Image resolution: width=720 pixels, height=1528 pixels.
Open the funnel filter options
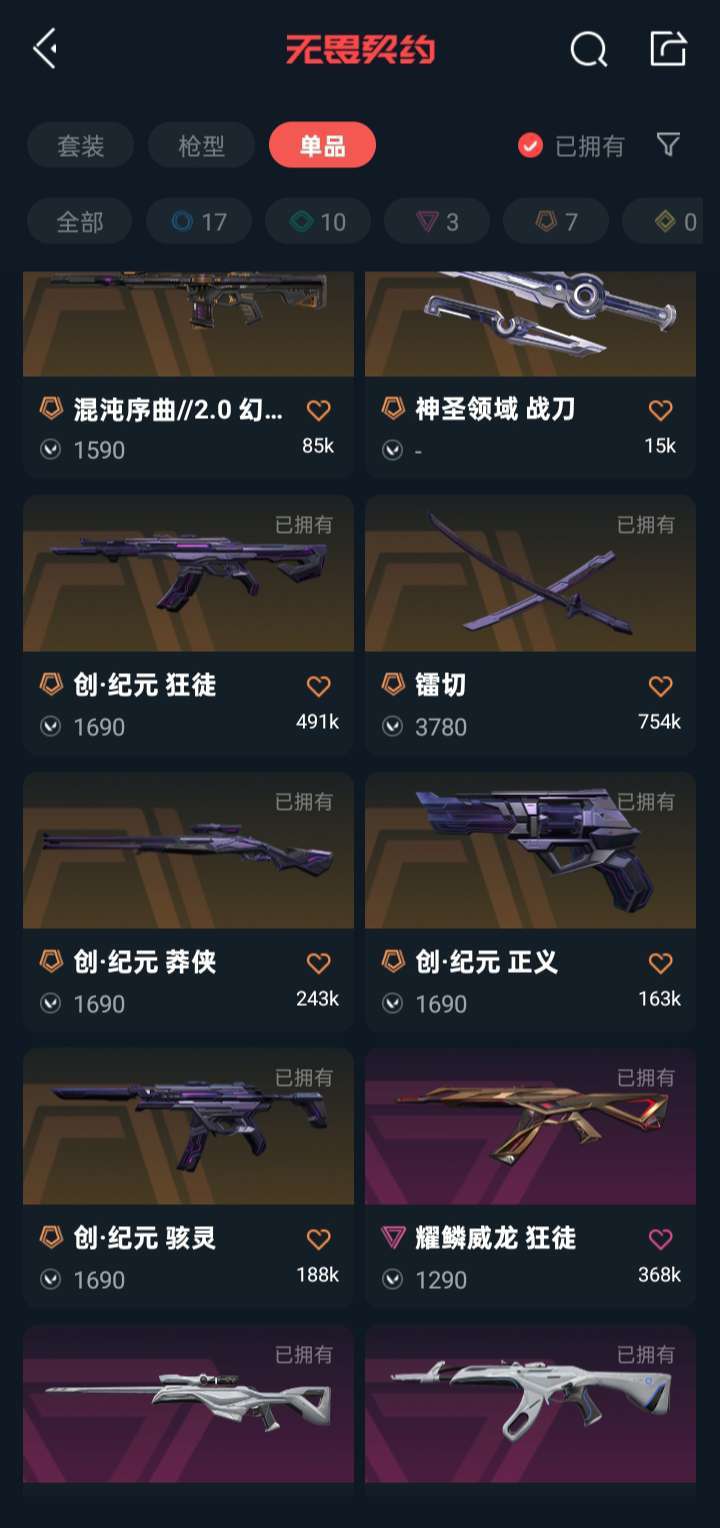668,146
